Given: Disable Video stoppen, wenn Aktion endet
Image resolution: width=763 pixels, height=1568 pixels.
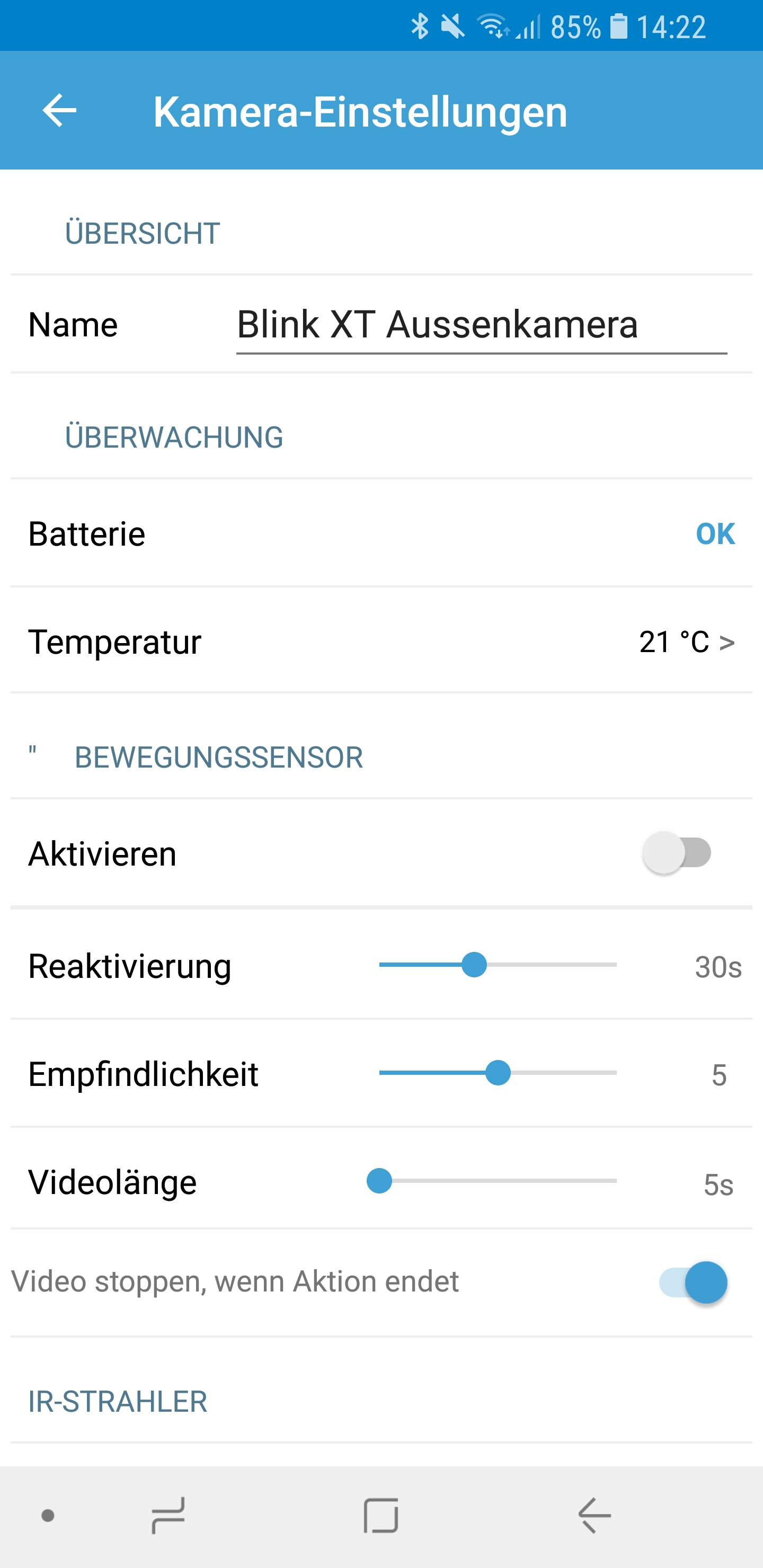Looking at the screenshot, I should [x=693, y=1282].
